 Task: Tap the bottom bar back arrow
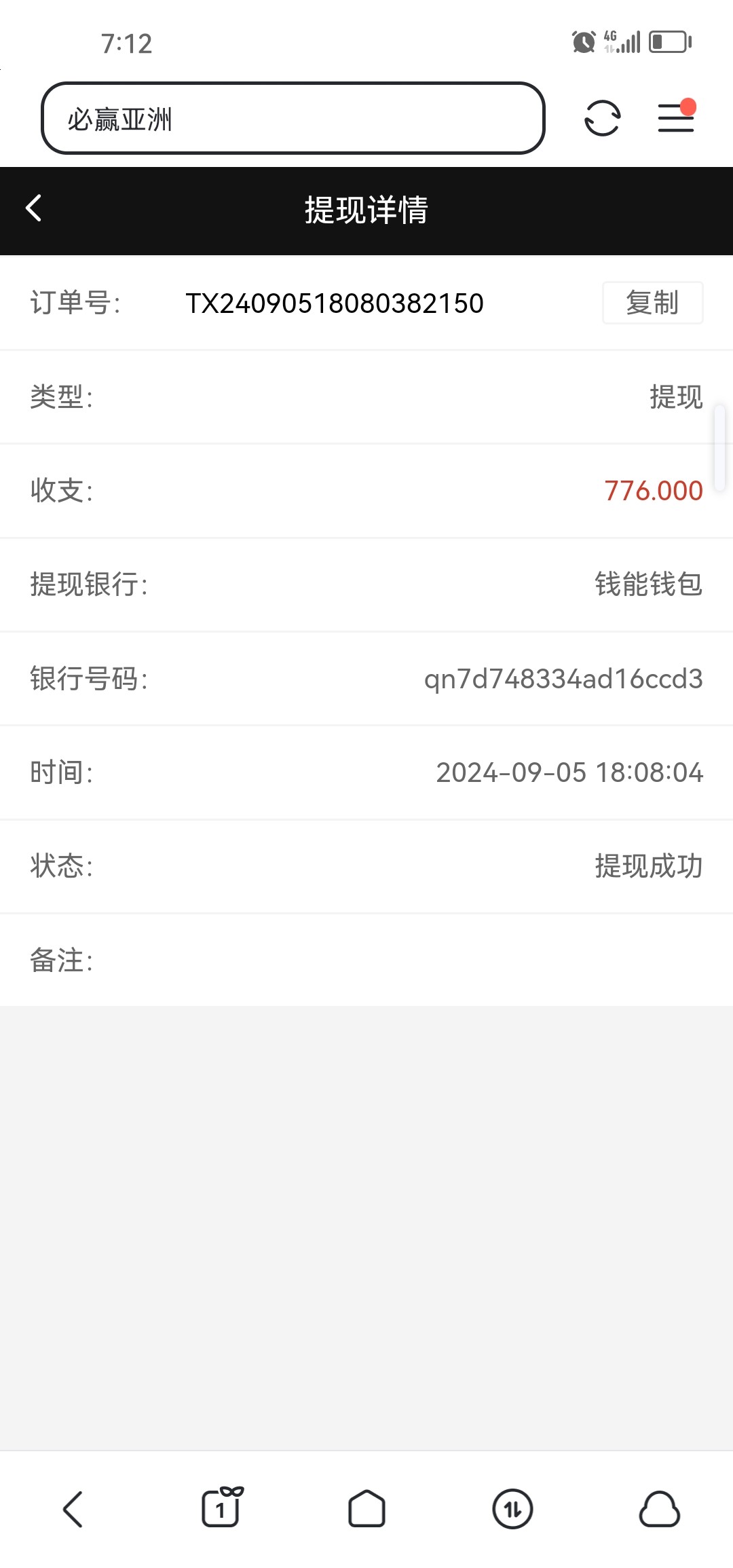tap(73, 1508)
